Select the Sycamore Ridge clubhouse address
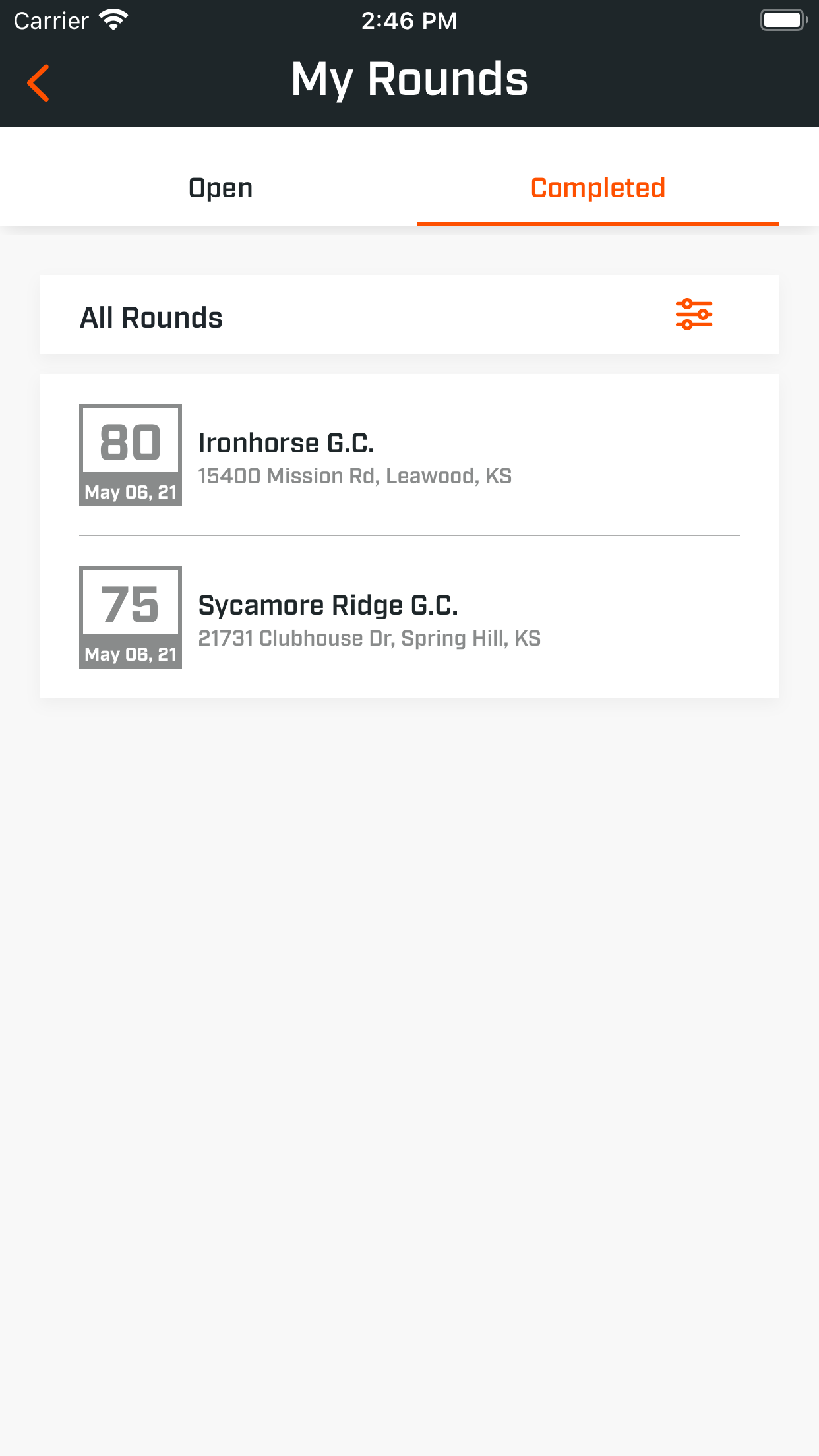819x1456 pixels. 371,638
